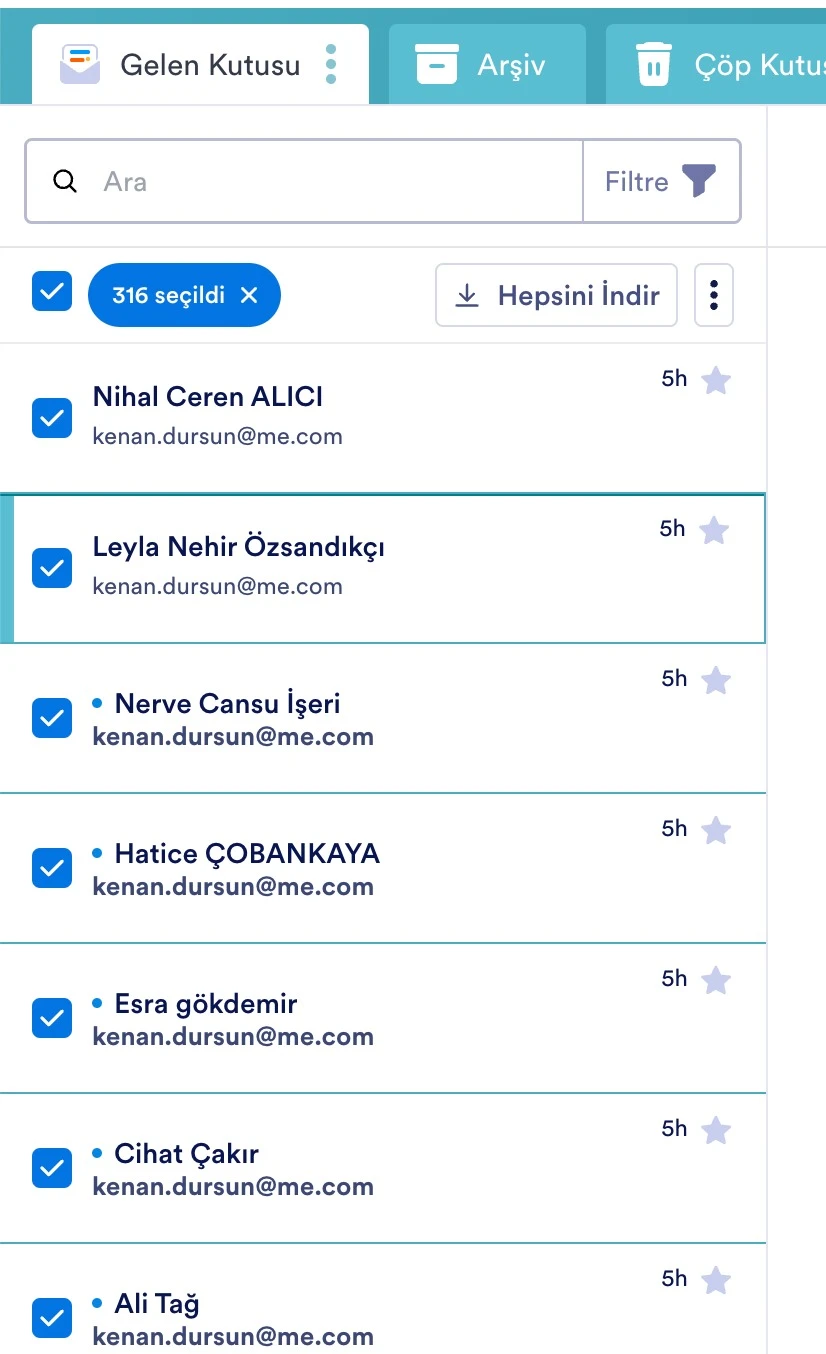Viewport: 826px width, 1354px height.
Task: Star the message from Cihat Çakır
Action: (716, 1129)
